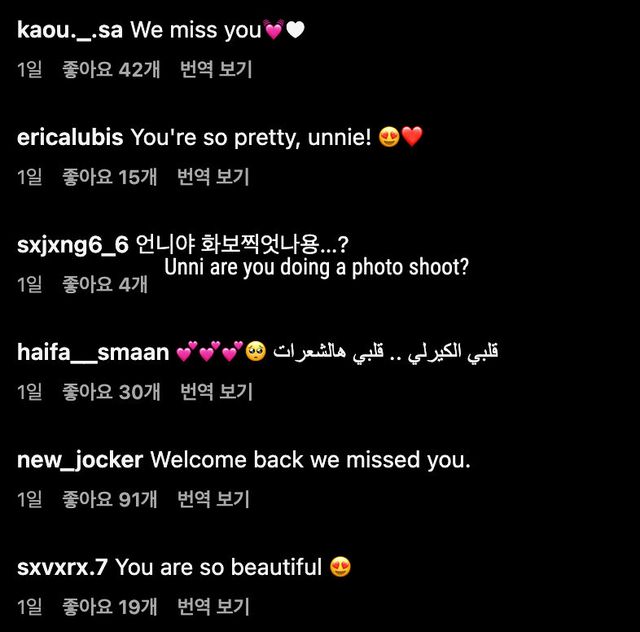View translation of kaou._.sa's comment
The width and height of the screenshot is (640, 632).
click(215, 70)
